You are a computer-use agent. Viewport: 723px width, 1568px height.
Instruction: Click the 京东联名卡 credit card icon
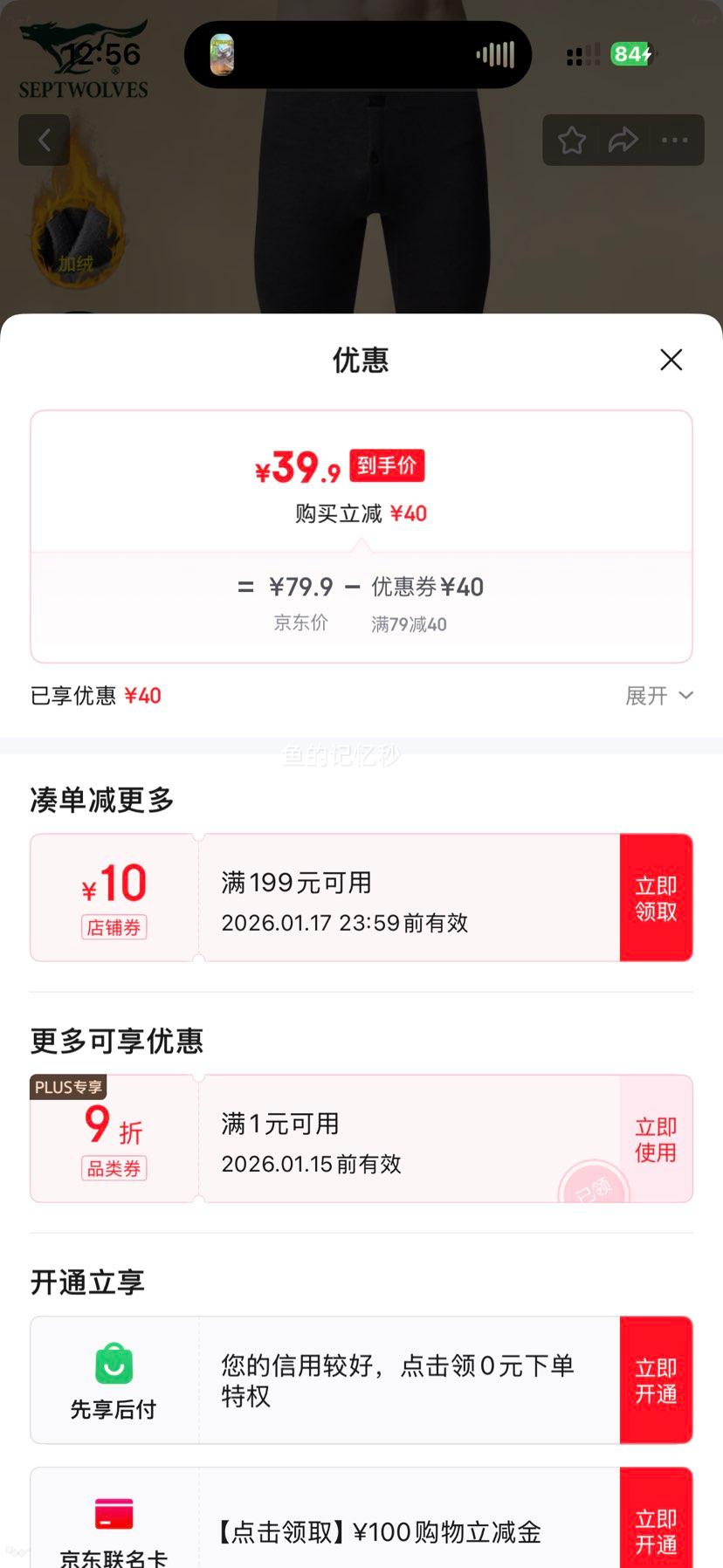(113, 1513)
